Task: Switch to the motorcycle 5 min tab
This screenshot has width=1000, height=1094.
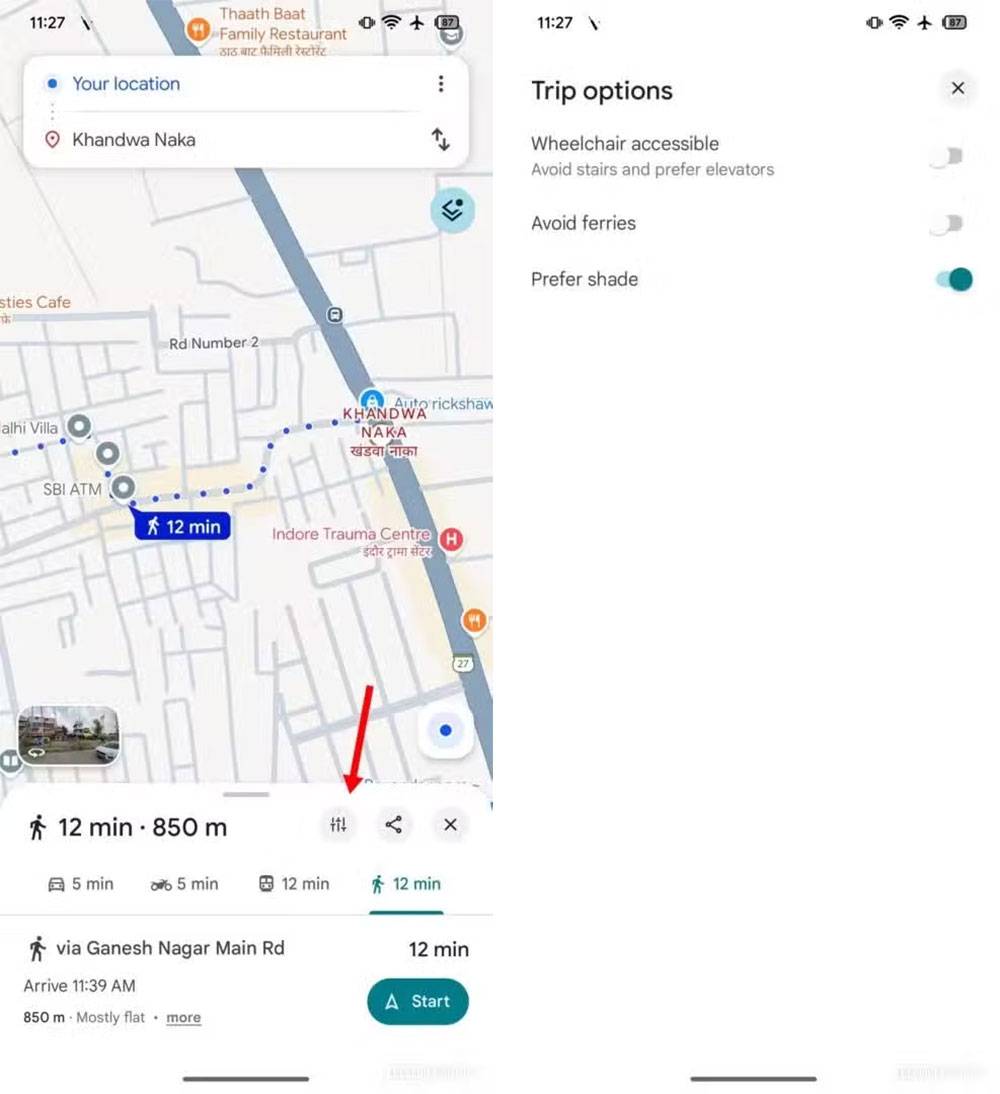Action: click(184, 884)
